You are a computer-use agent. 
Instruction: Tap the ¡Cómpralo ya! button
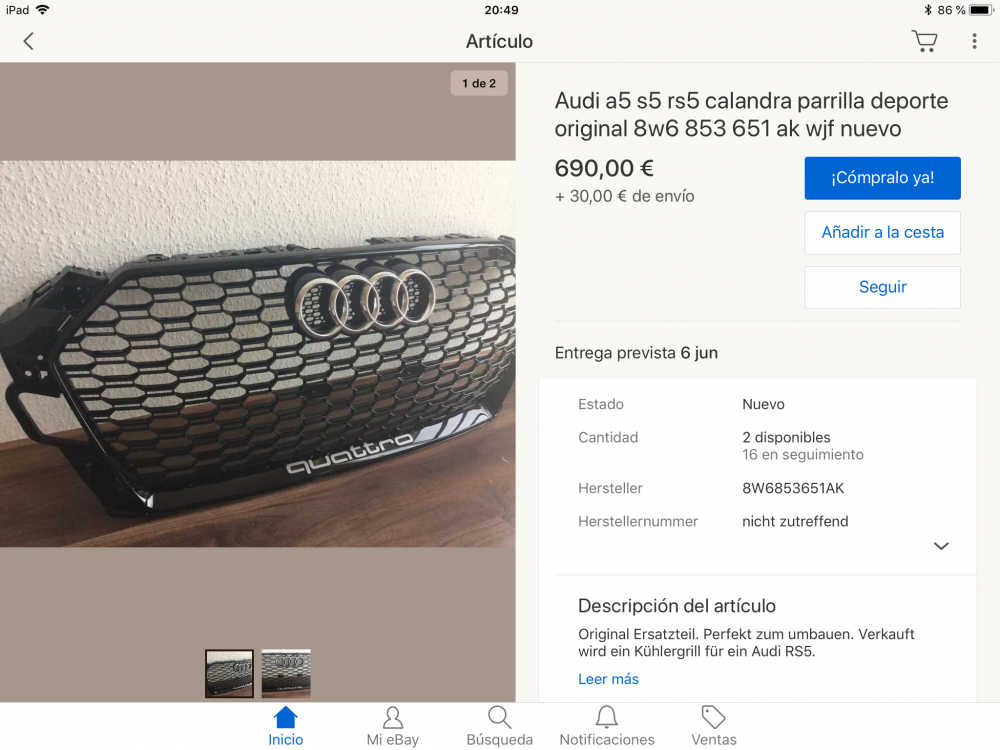pyautogui.click(x=882, y=178)
